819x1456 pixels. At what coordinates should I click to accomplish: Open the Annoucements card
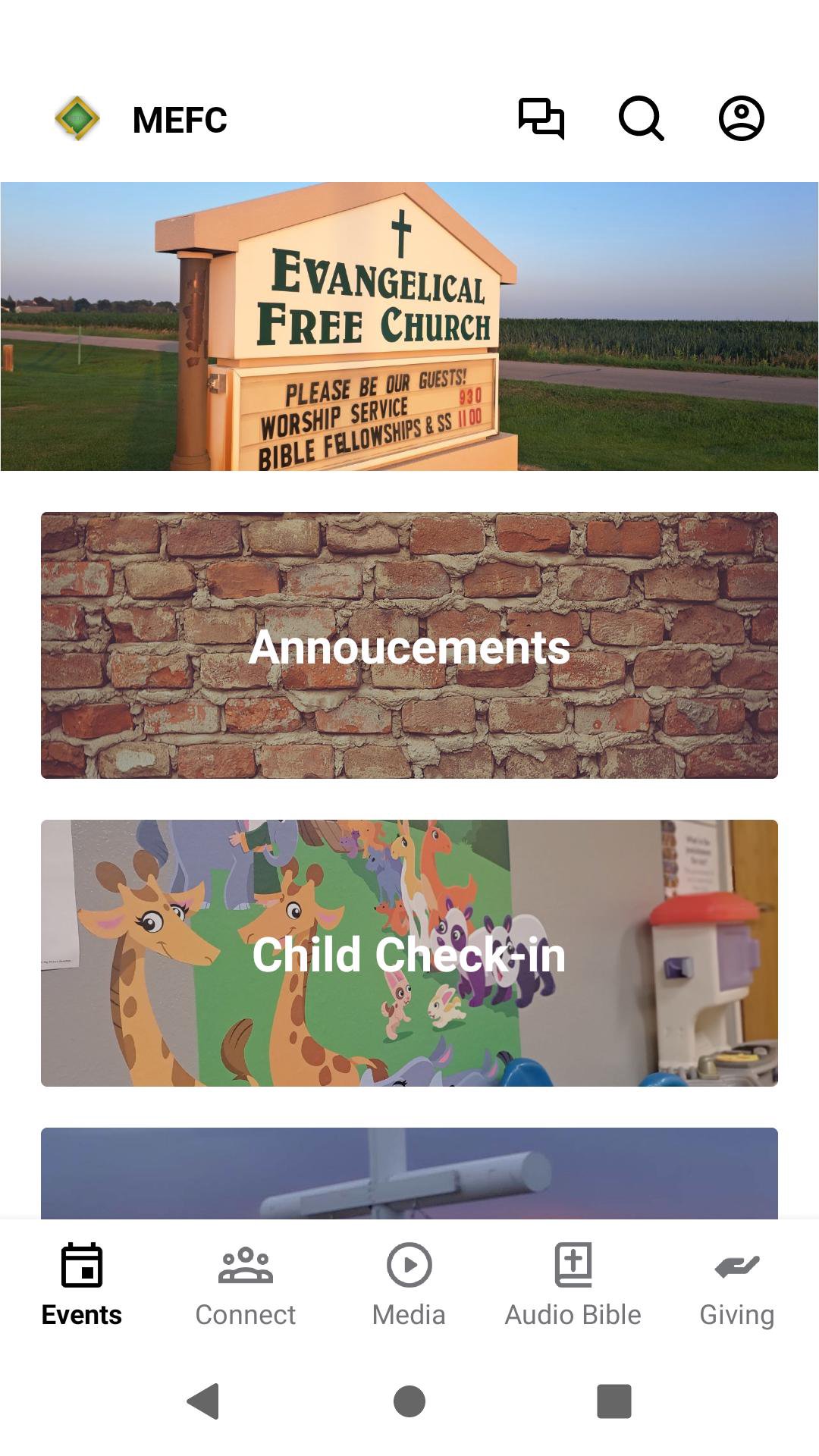pyautogui.click(x=409, y=645)
